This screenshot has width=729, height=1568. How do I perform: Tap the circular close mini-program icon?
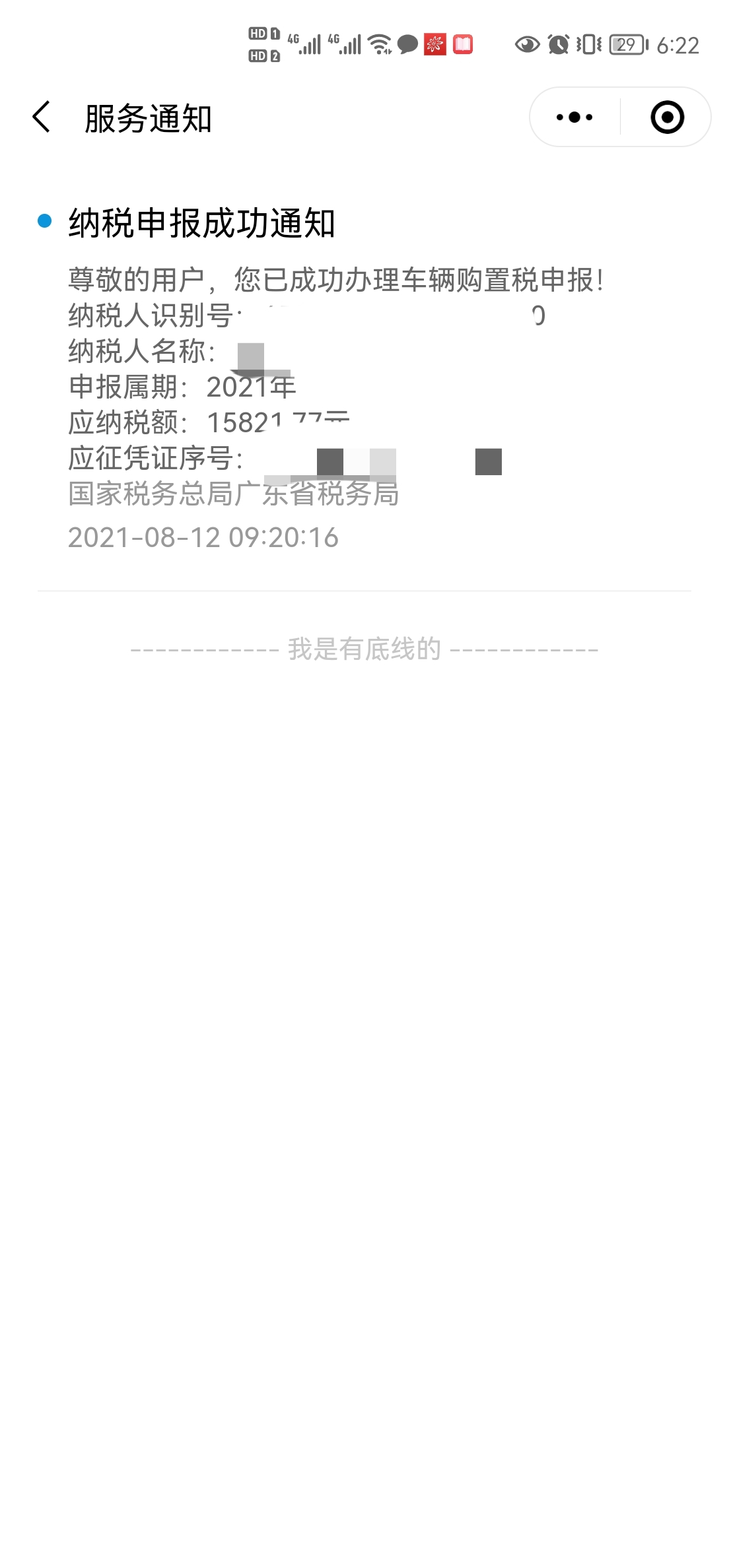(x=668, y=117)
